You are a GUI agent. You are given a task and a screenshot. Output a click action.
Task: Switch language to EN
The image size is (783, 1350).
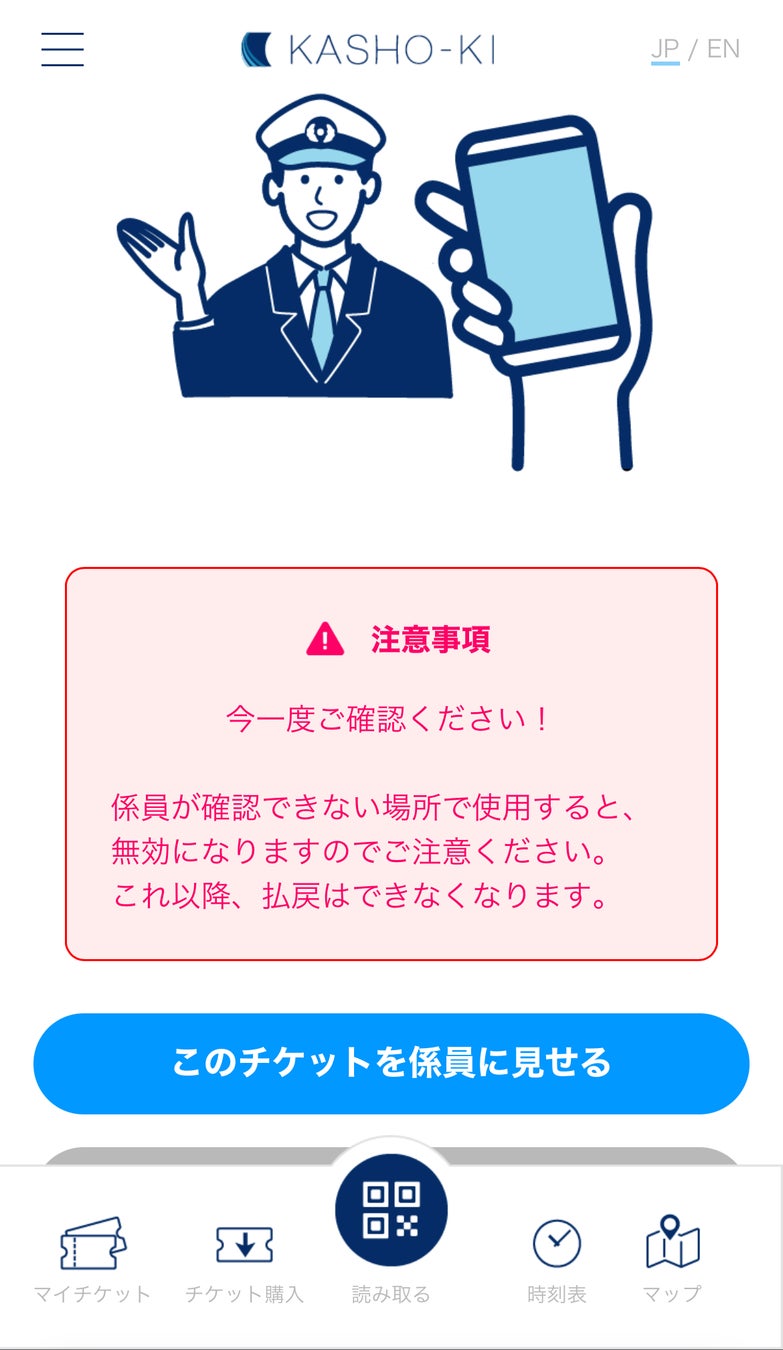(x=723, y=49)
